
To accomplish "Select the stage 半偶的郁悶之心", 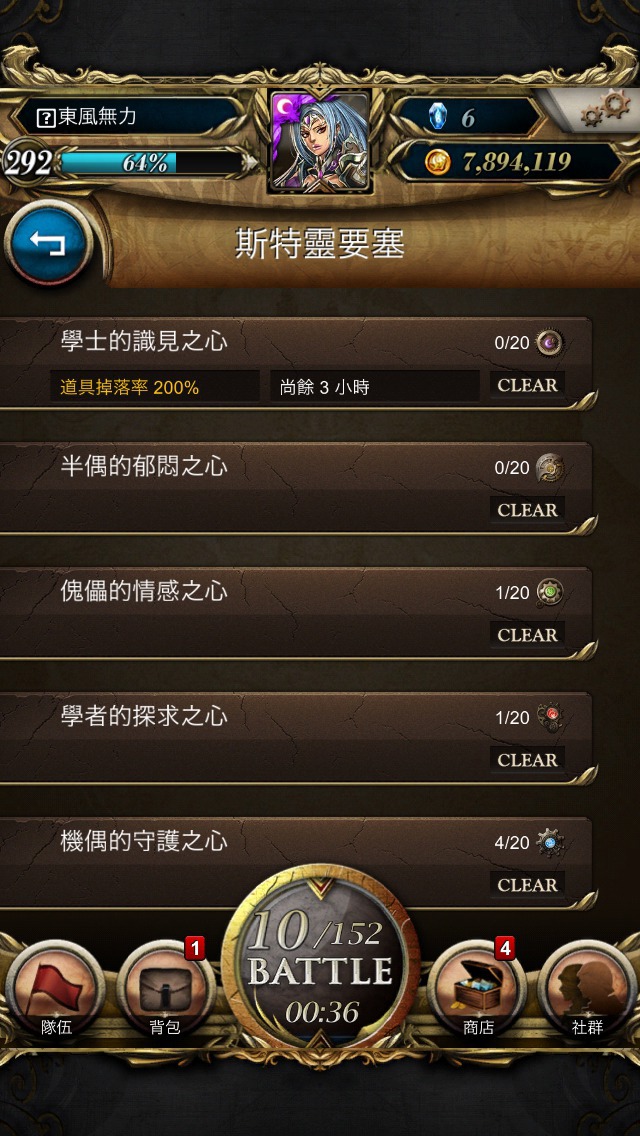I will [x=296, y=488].
